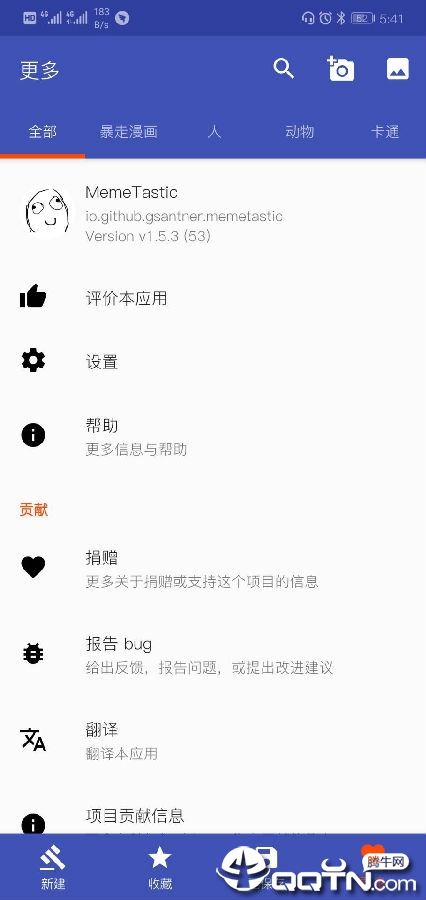Take a new photo with the camera icon
This screenshot has width=426, height=900.
click(x=340, y=69)
